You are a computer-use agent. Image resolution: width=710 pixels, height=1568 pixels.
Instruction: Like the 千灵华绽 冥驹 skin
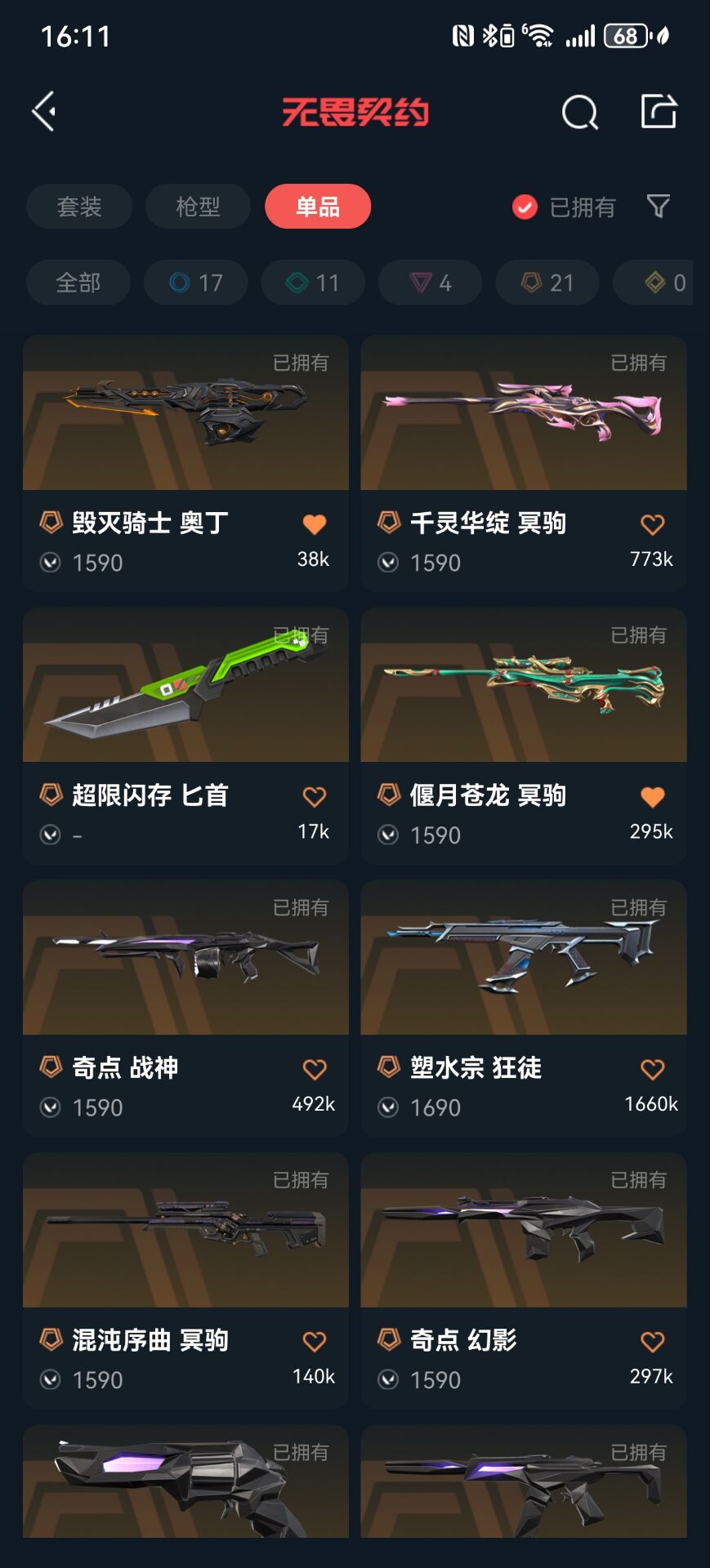click(x=652, y=524)
